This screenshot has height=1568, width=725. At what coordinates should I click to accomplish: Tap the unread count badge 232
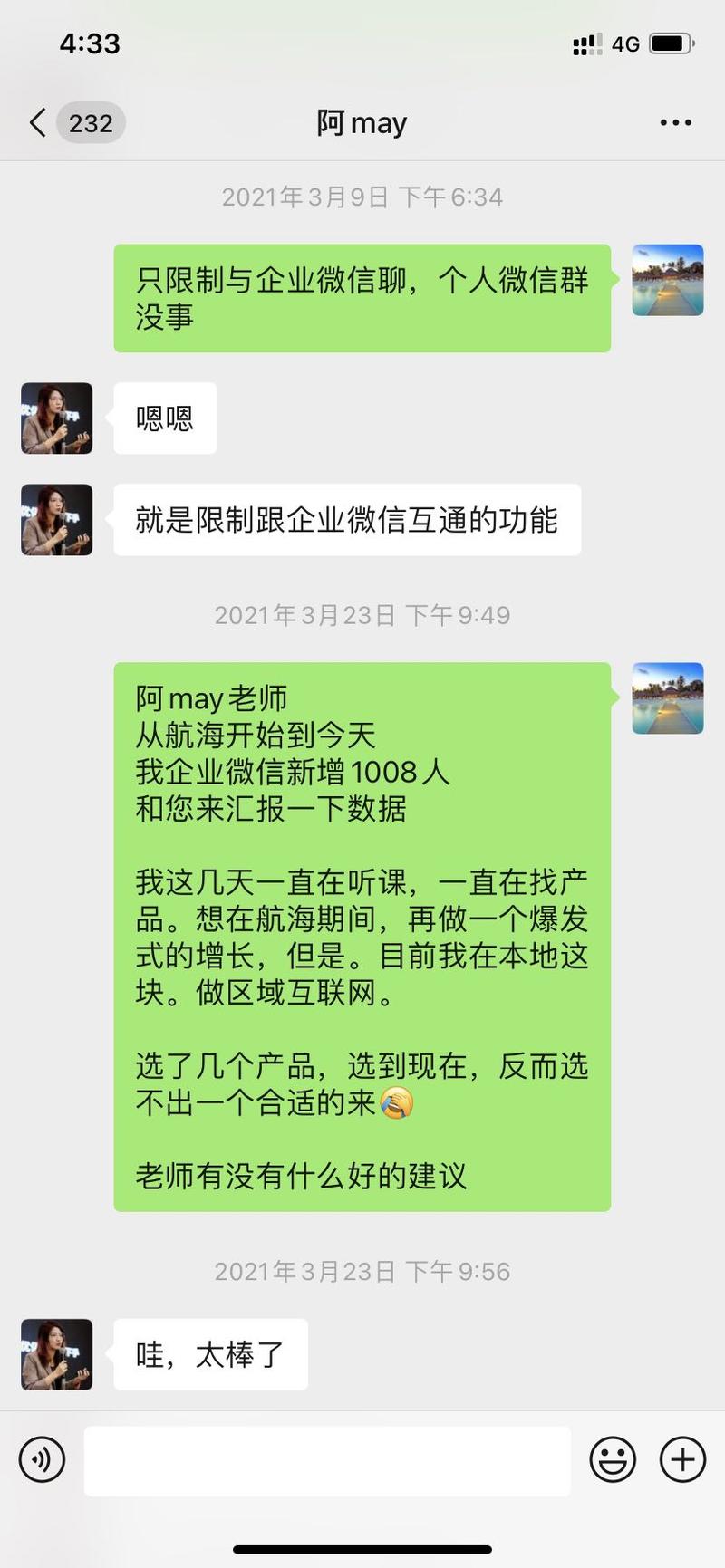(x=90, y=123)
